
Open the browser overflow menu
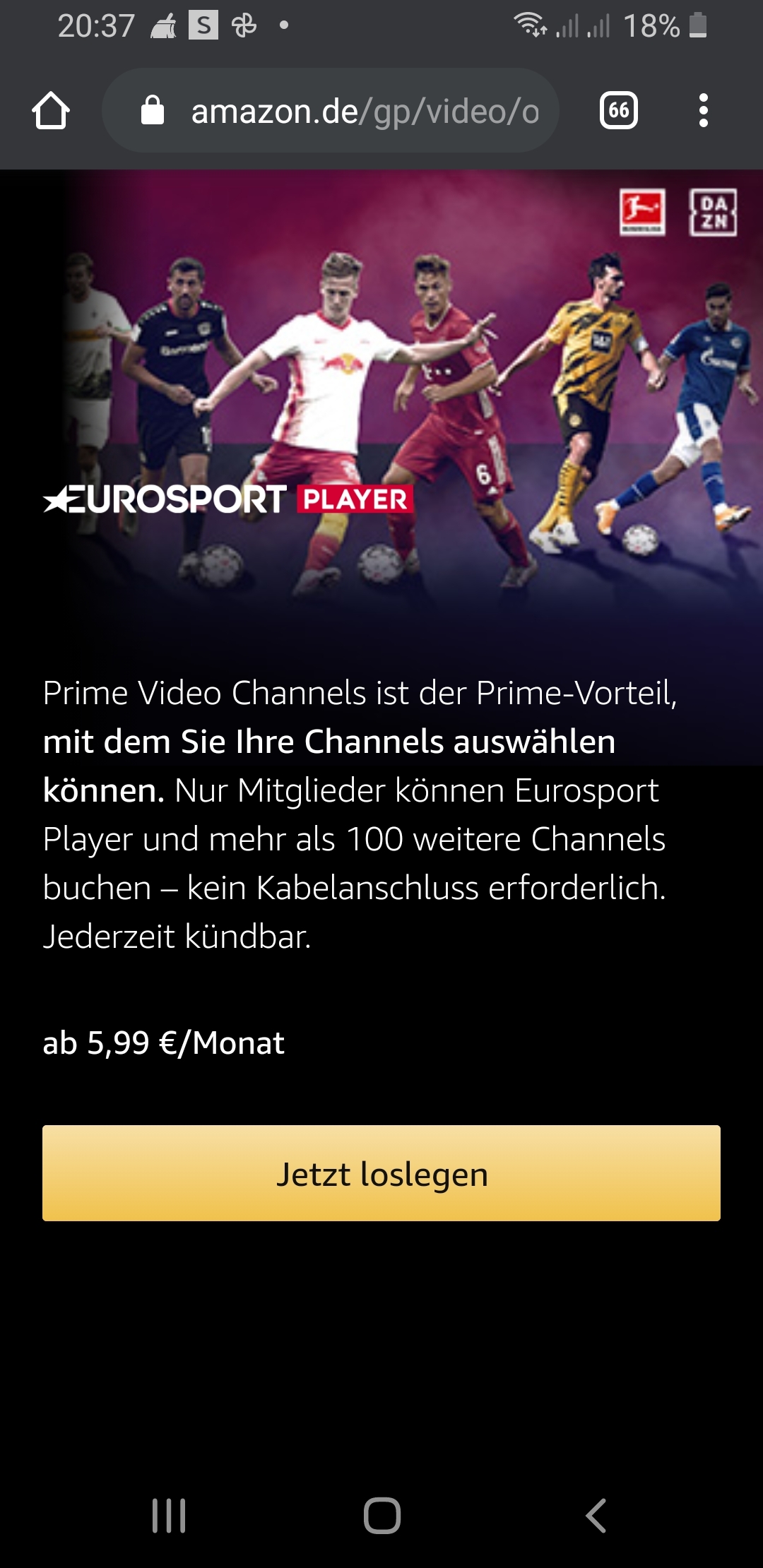(x=703, y=111)
